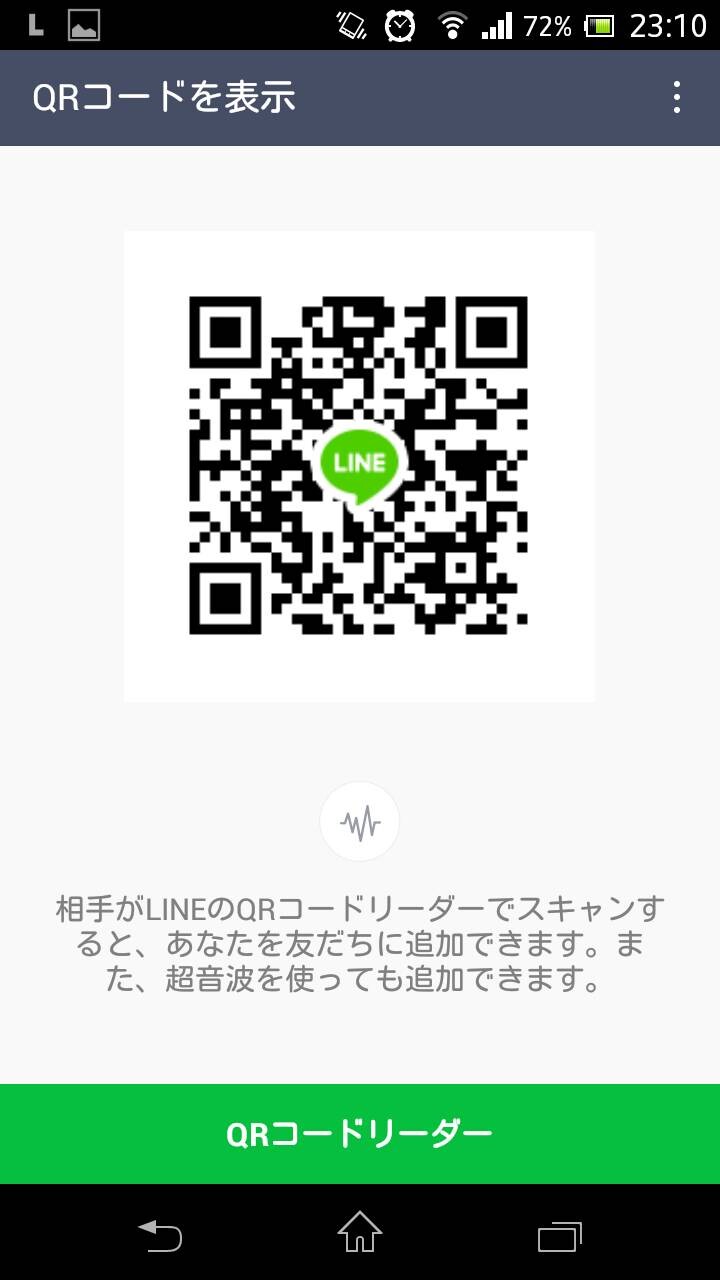Tap the ultrasonic wave icon to add friends
Viewport: 720px width, 1280px height.
coord(359,822)
